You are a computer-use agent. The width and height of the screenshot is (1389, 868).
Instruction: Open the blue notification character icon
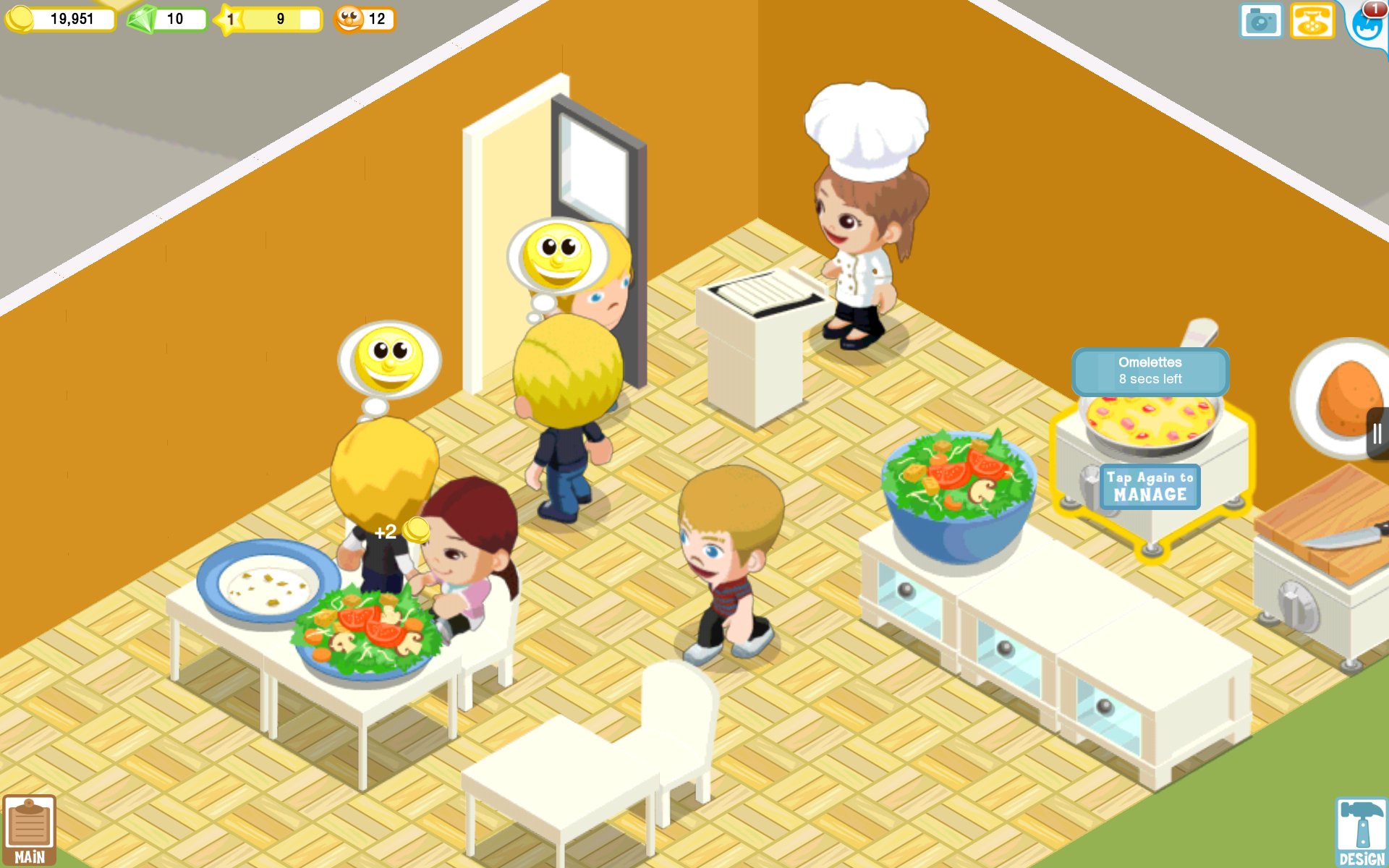(1367, 25)
